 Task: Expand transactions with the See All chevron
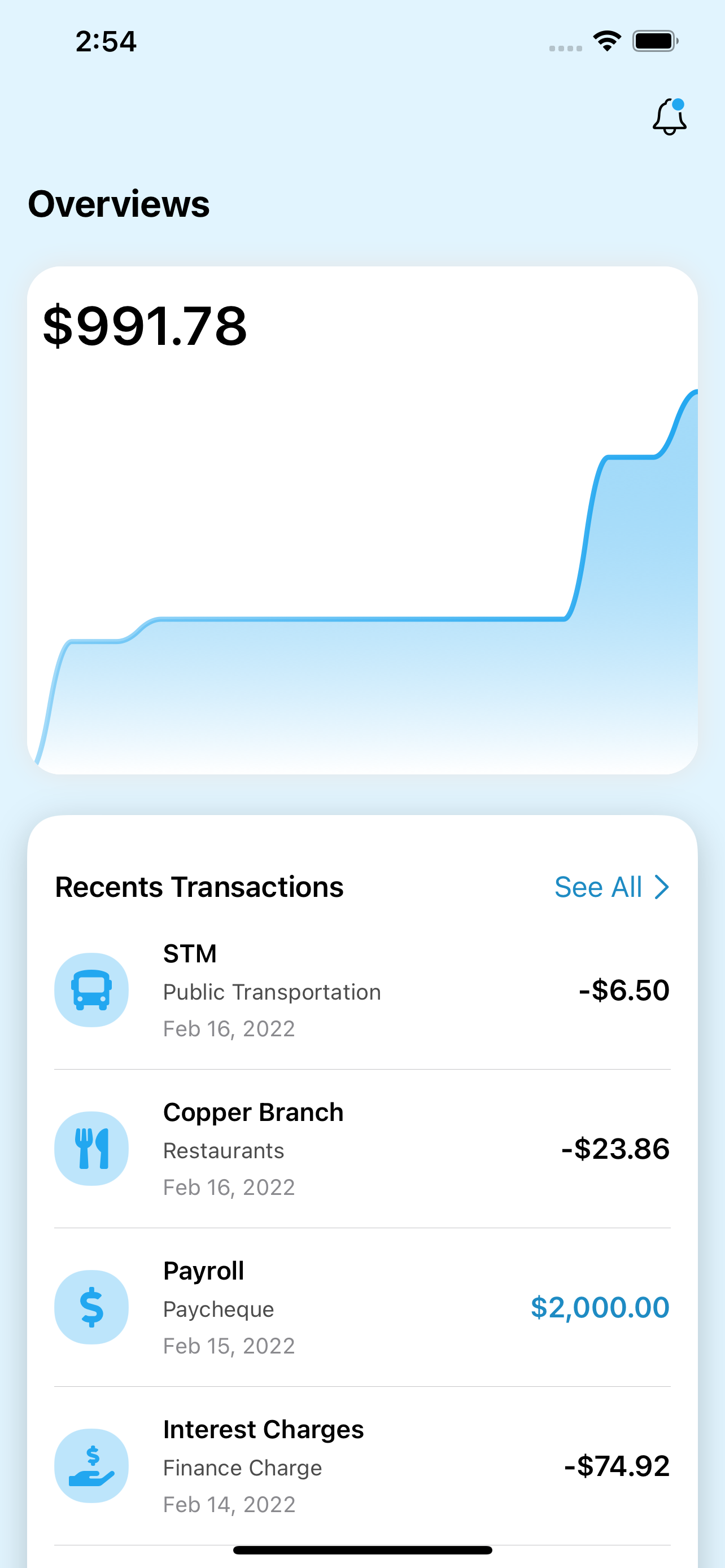pos(661,887)
